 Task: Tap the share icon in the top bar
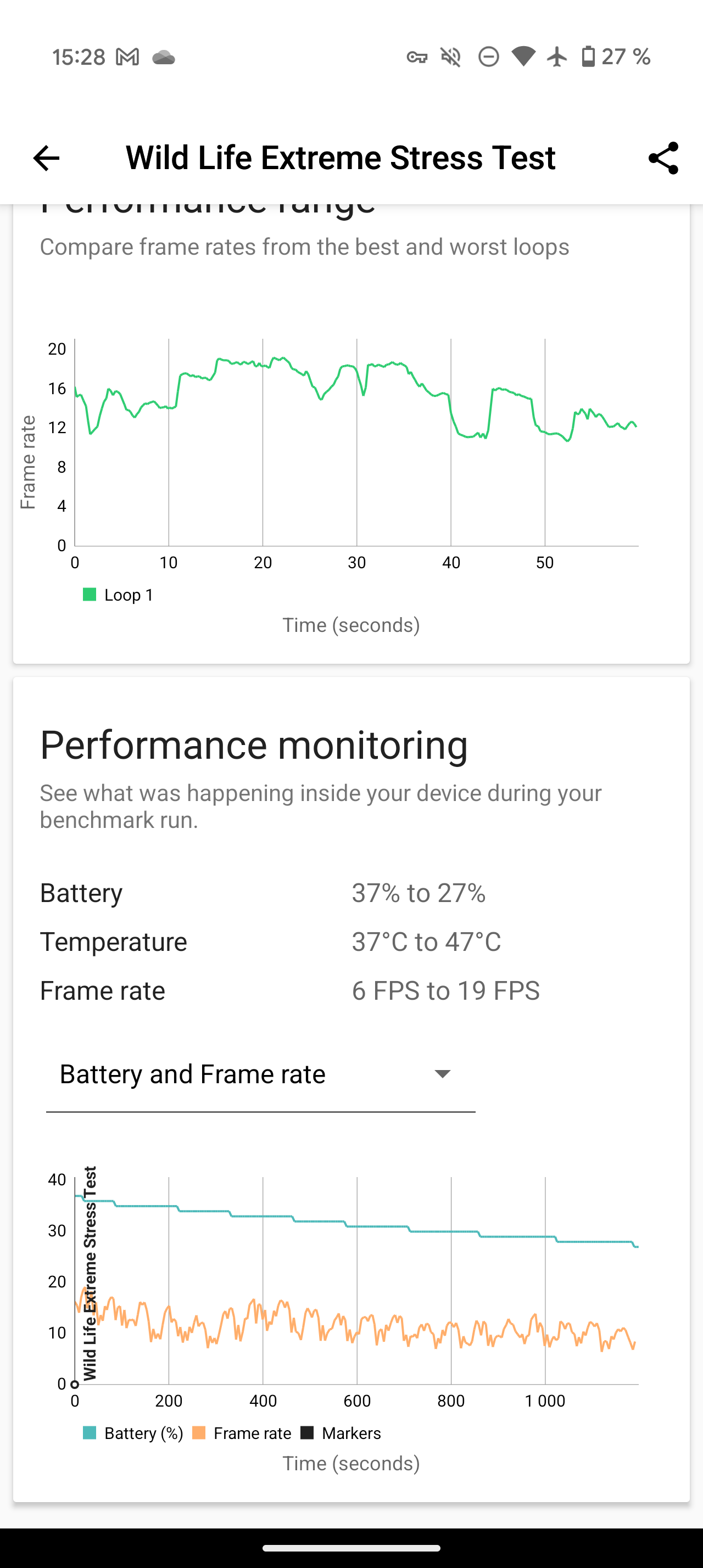[663, 158]
